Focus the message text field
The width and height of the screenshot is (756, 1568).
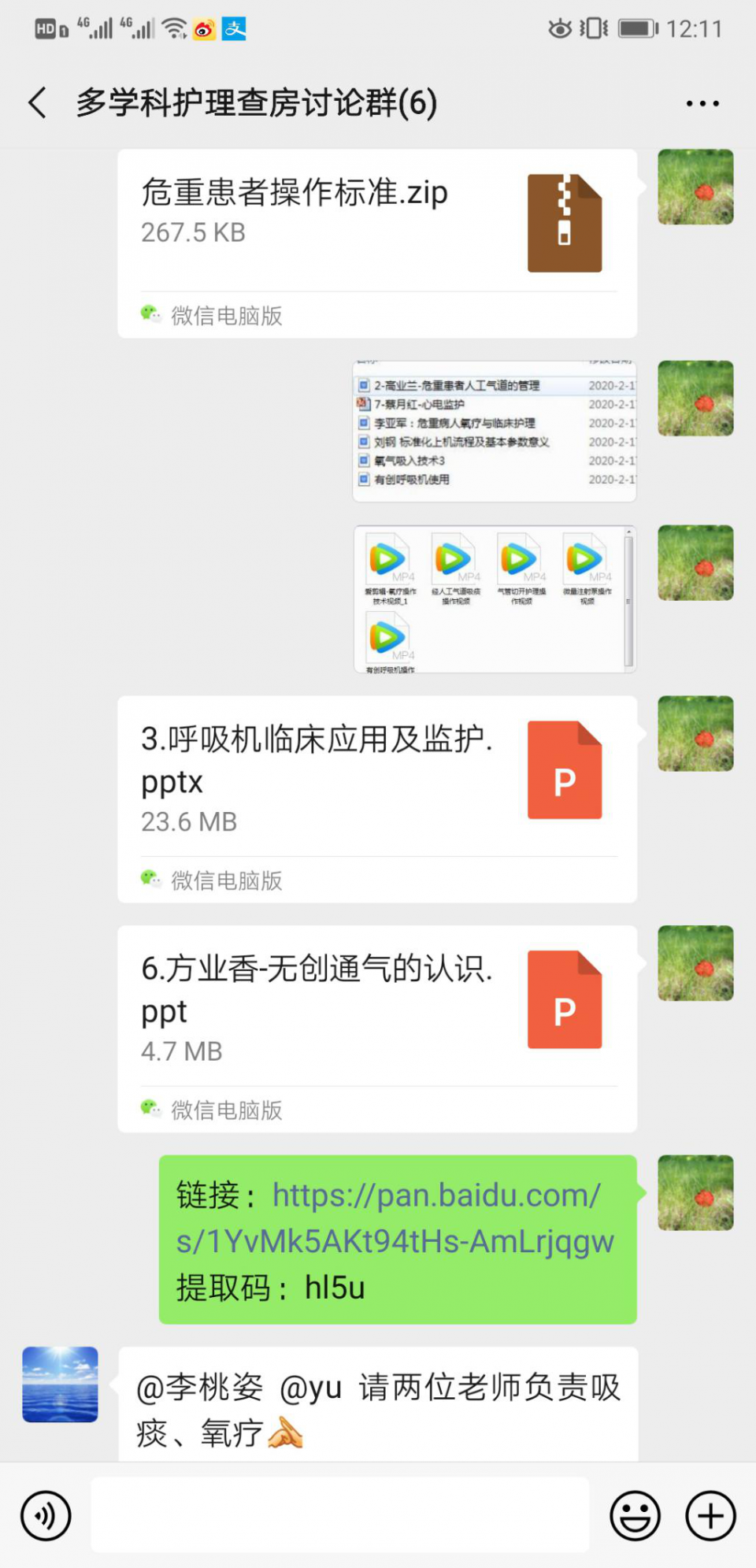(339, 1515)
